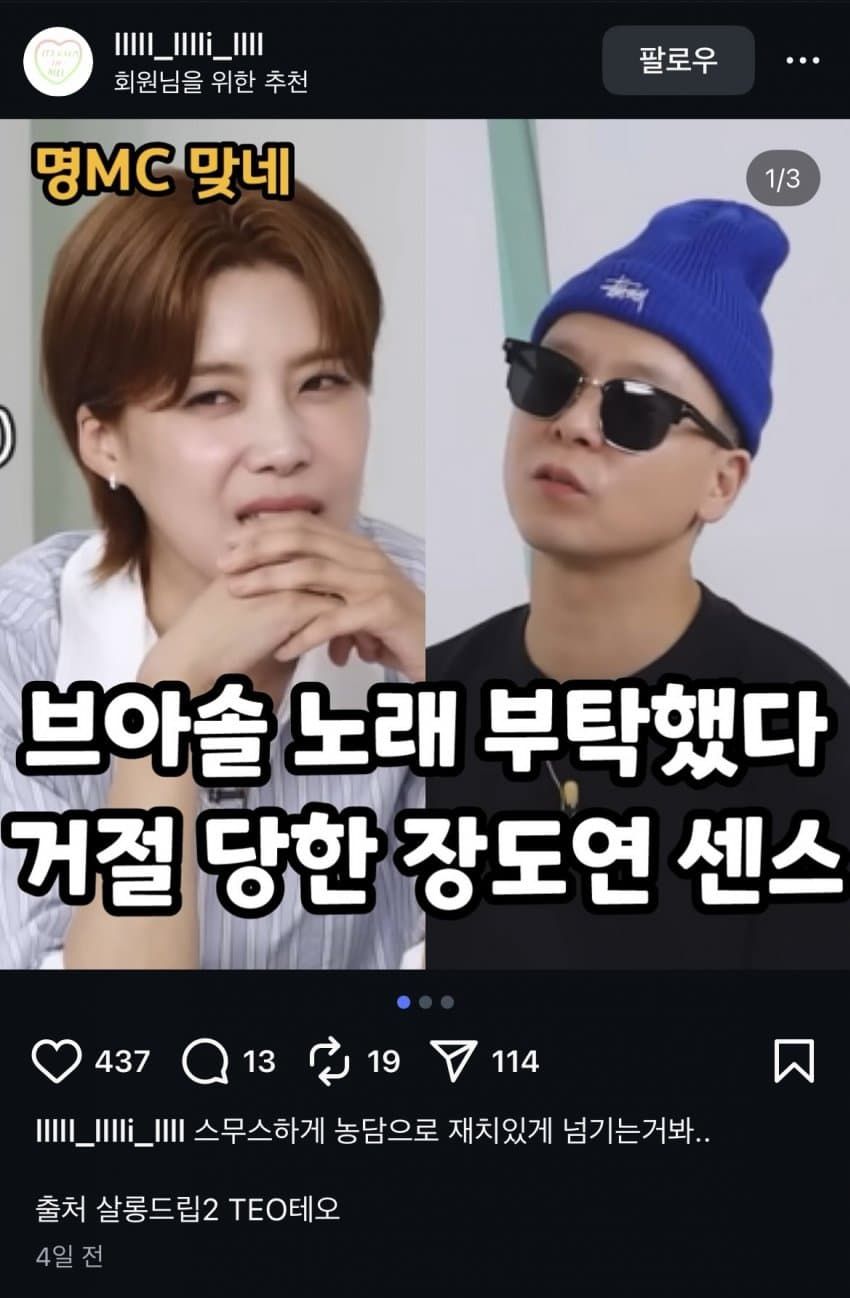Open the three-dot overflow menu

pyautogui.click(x=802, y=61)
